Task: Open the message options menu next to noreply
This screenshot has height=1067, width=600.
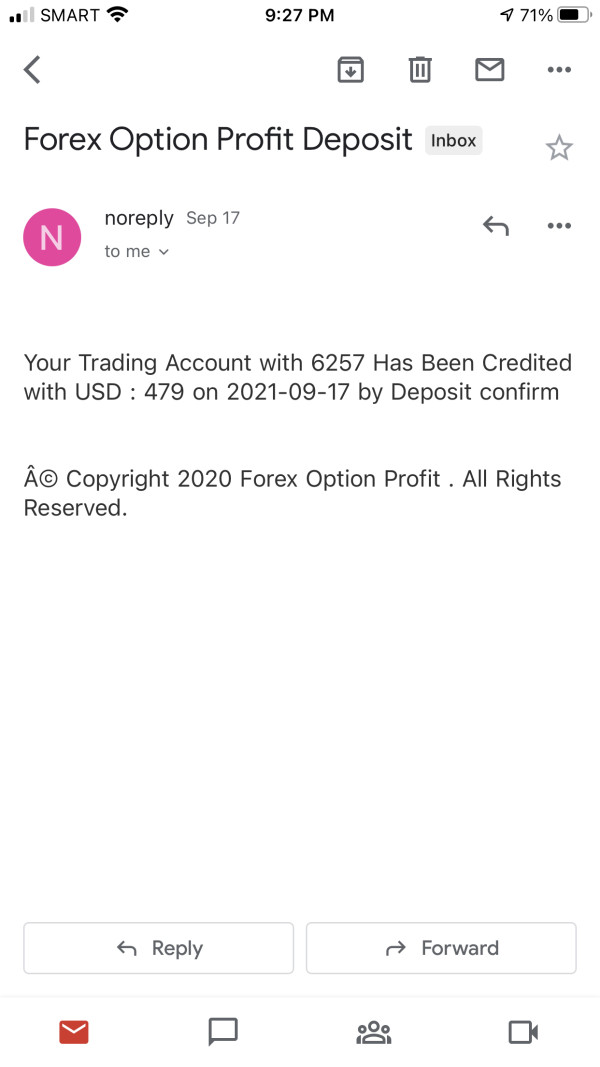Action: coord(559,225)
